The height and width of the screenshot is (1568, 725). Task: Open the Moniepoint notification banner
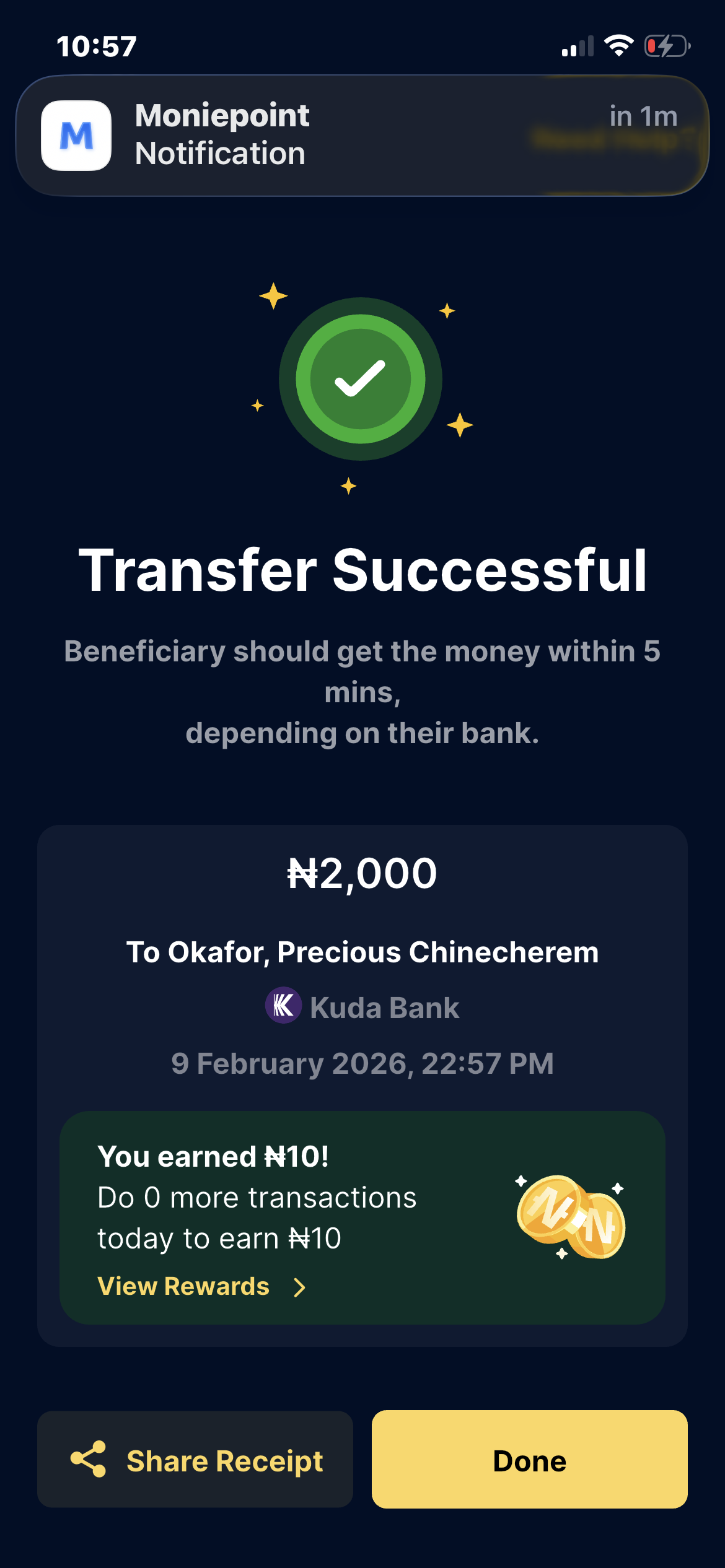[x=362, y=135]
